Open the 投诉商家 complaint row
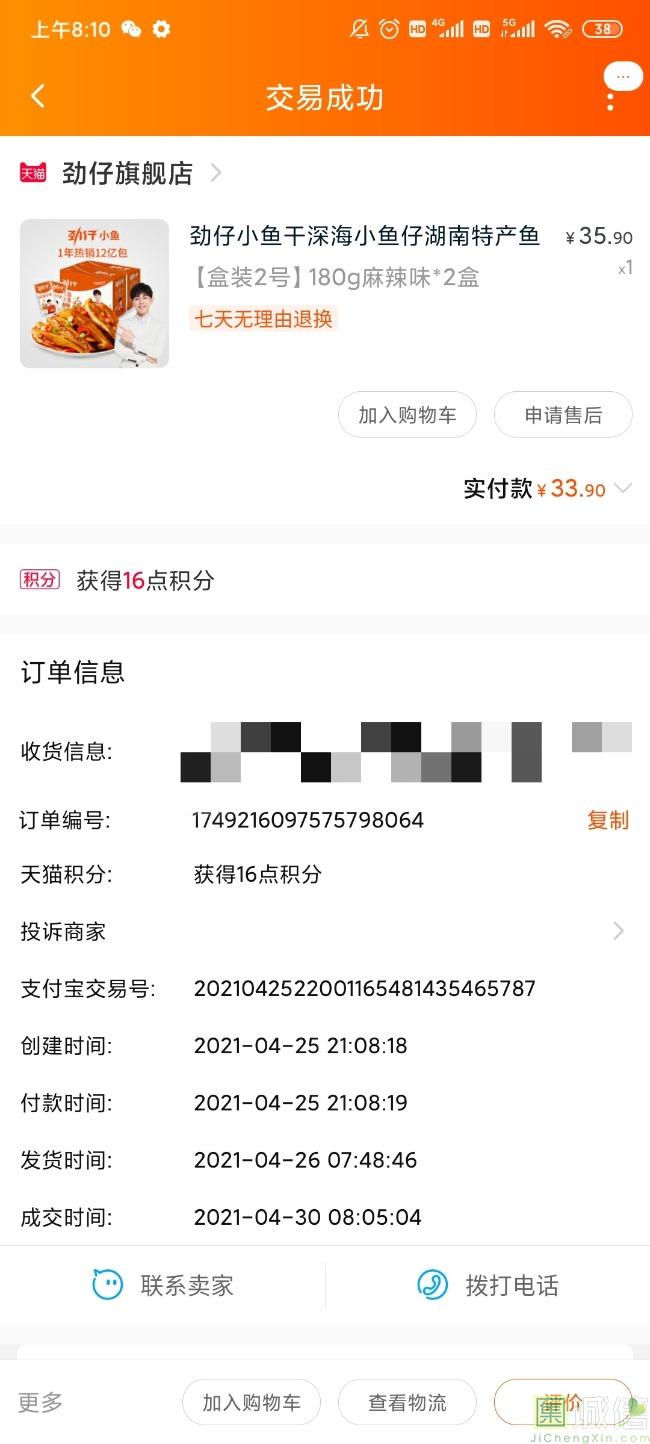The image size is (650, 1444). tap(324, 932)
